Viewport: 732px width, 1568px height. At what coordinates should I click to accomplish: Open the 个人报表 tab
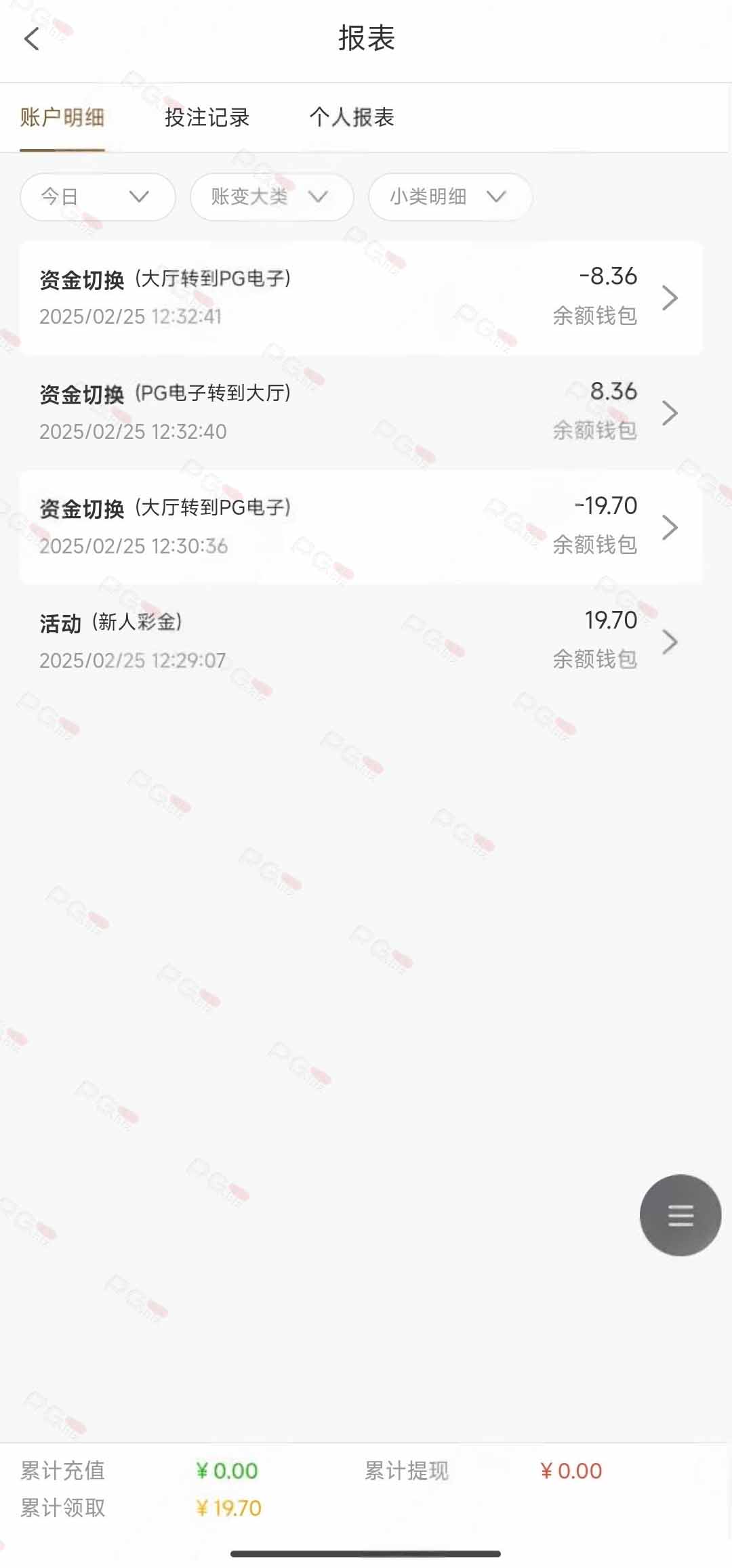[x=352, y=118]
